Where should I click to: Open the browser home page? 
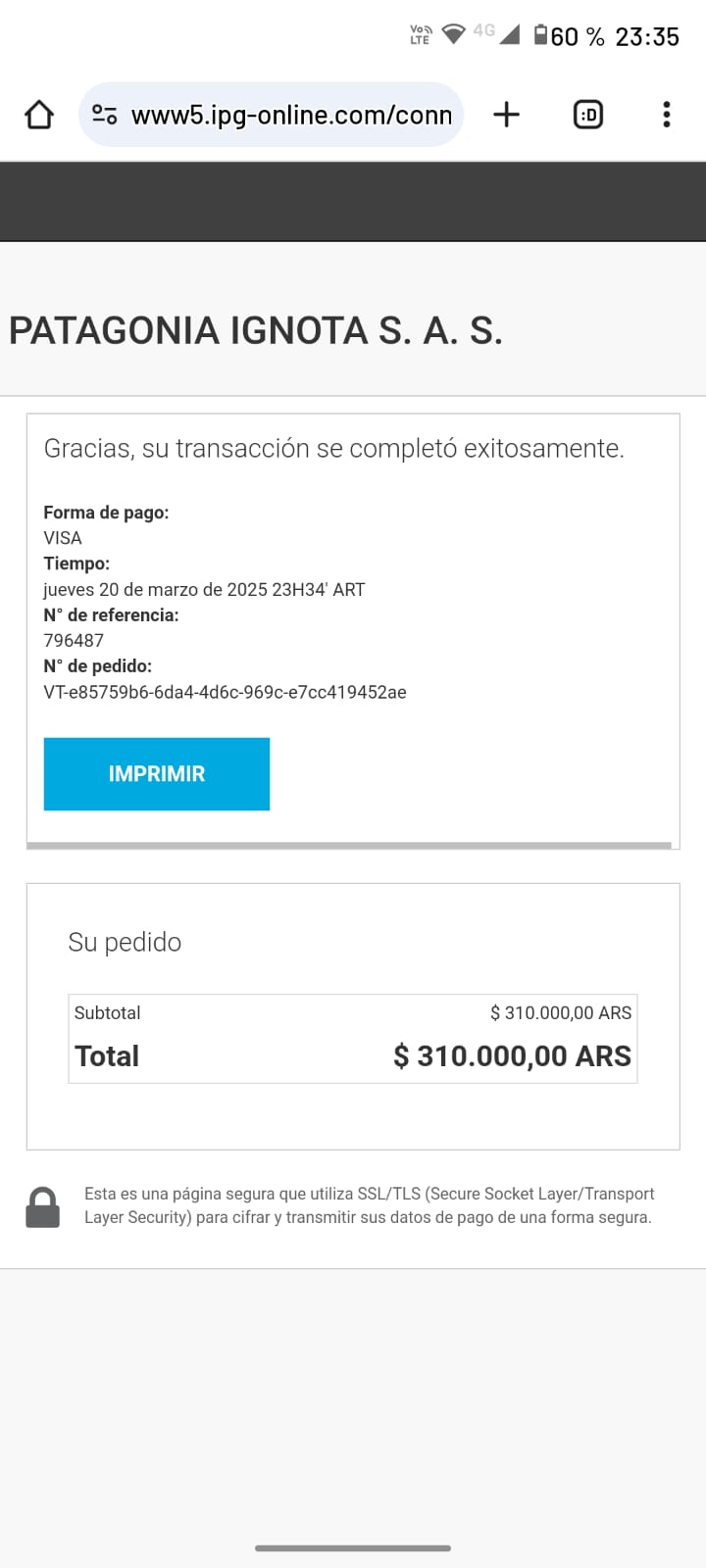(39, 115)
